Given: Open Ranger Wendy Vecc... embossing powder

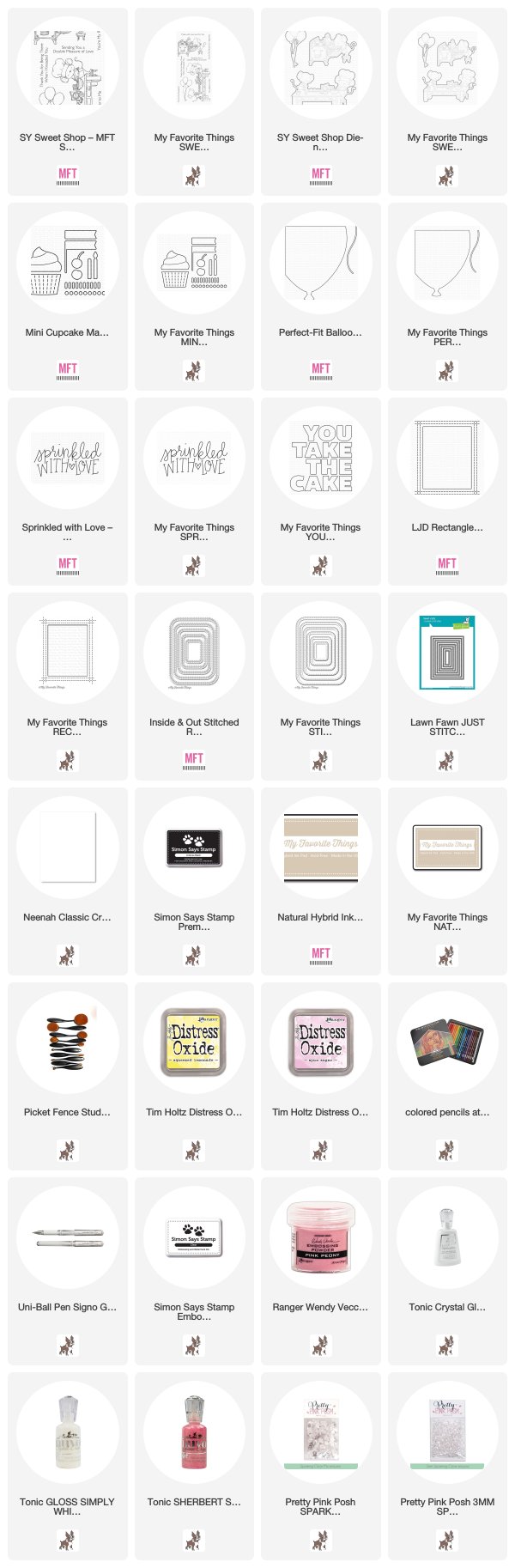Looking at the screenshot, I should coord(321,1242).
